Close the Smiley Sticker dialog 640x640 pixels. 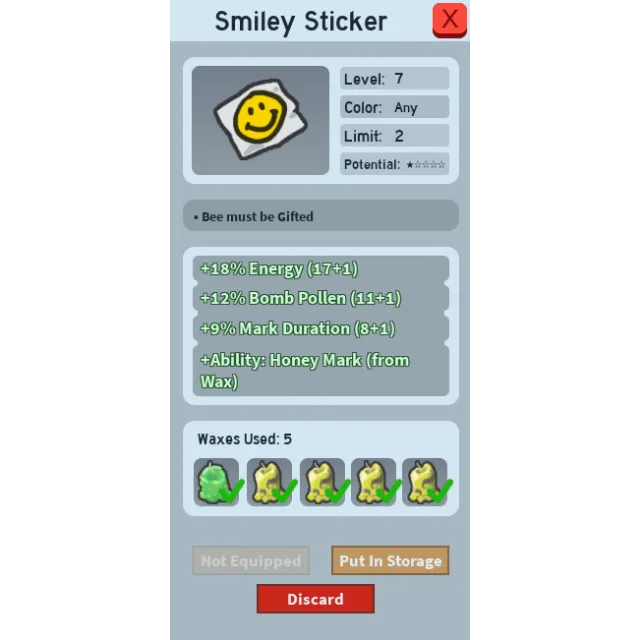click(x=450, y=20)
